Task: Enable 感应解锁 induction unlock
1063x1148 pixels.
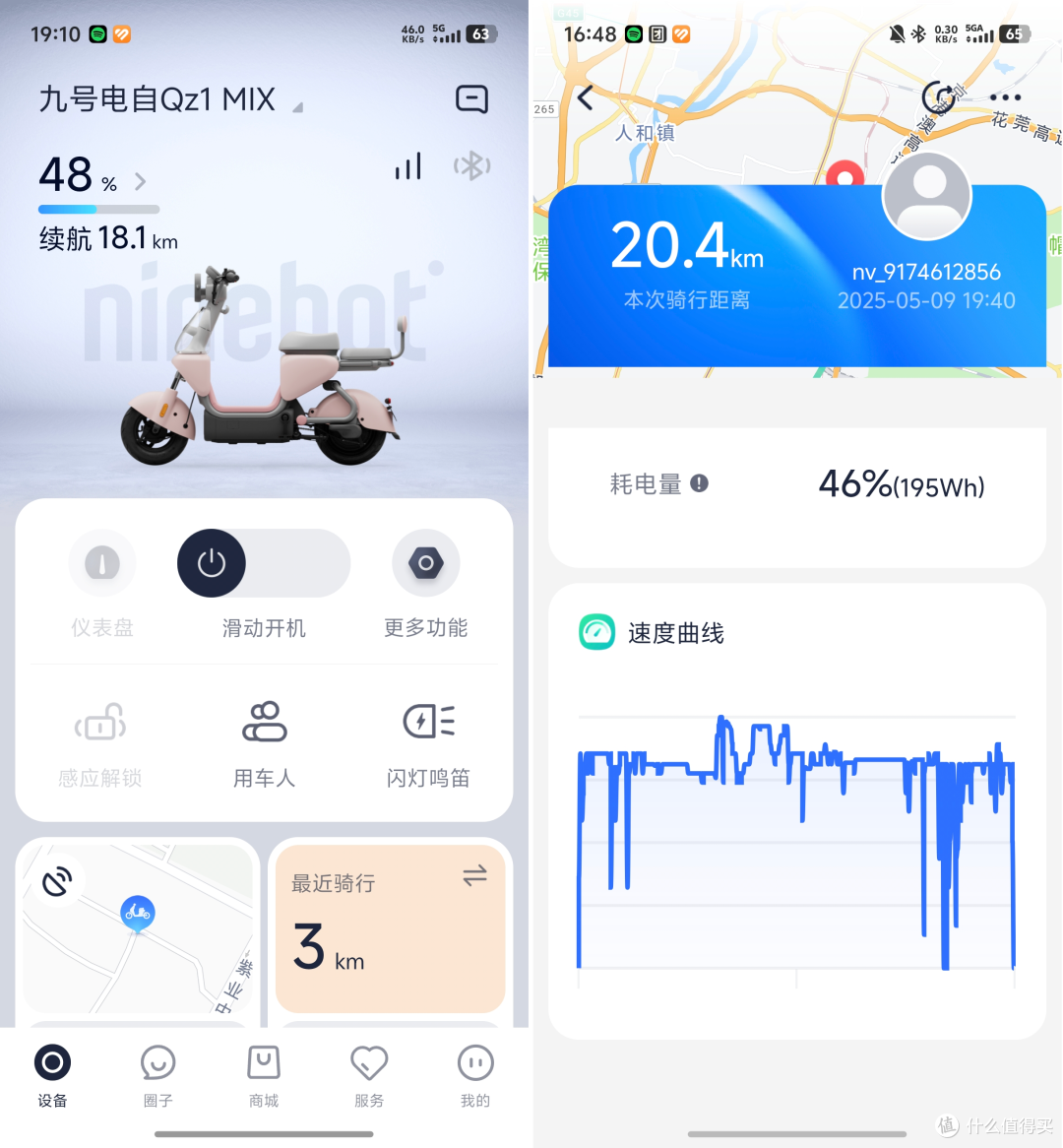Action: 99,722
